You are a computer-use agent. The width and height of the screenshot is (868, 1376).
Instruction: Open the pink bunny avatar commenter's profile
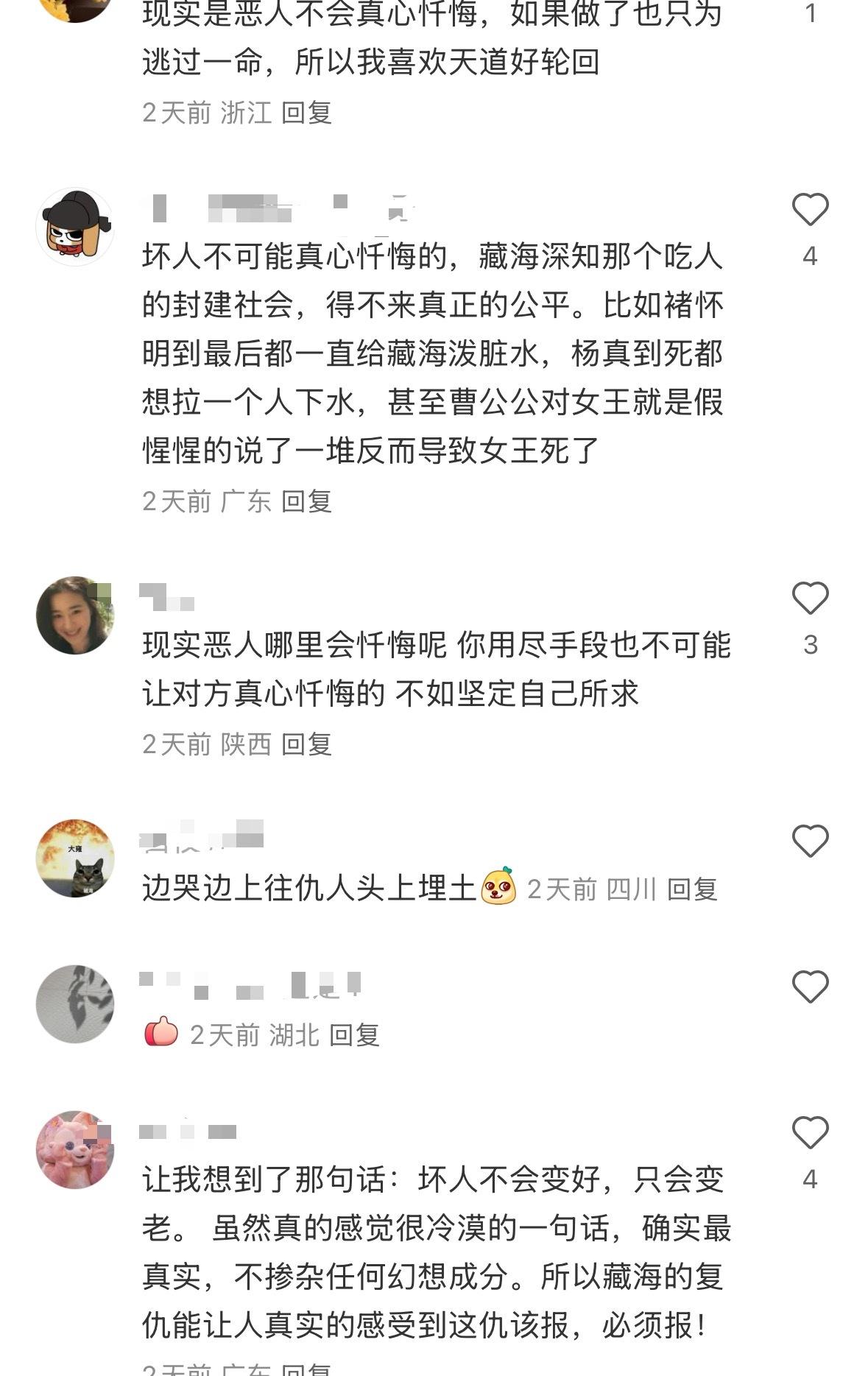[x=75, y=1149]
